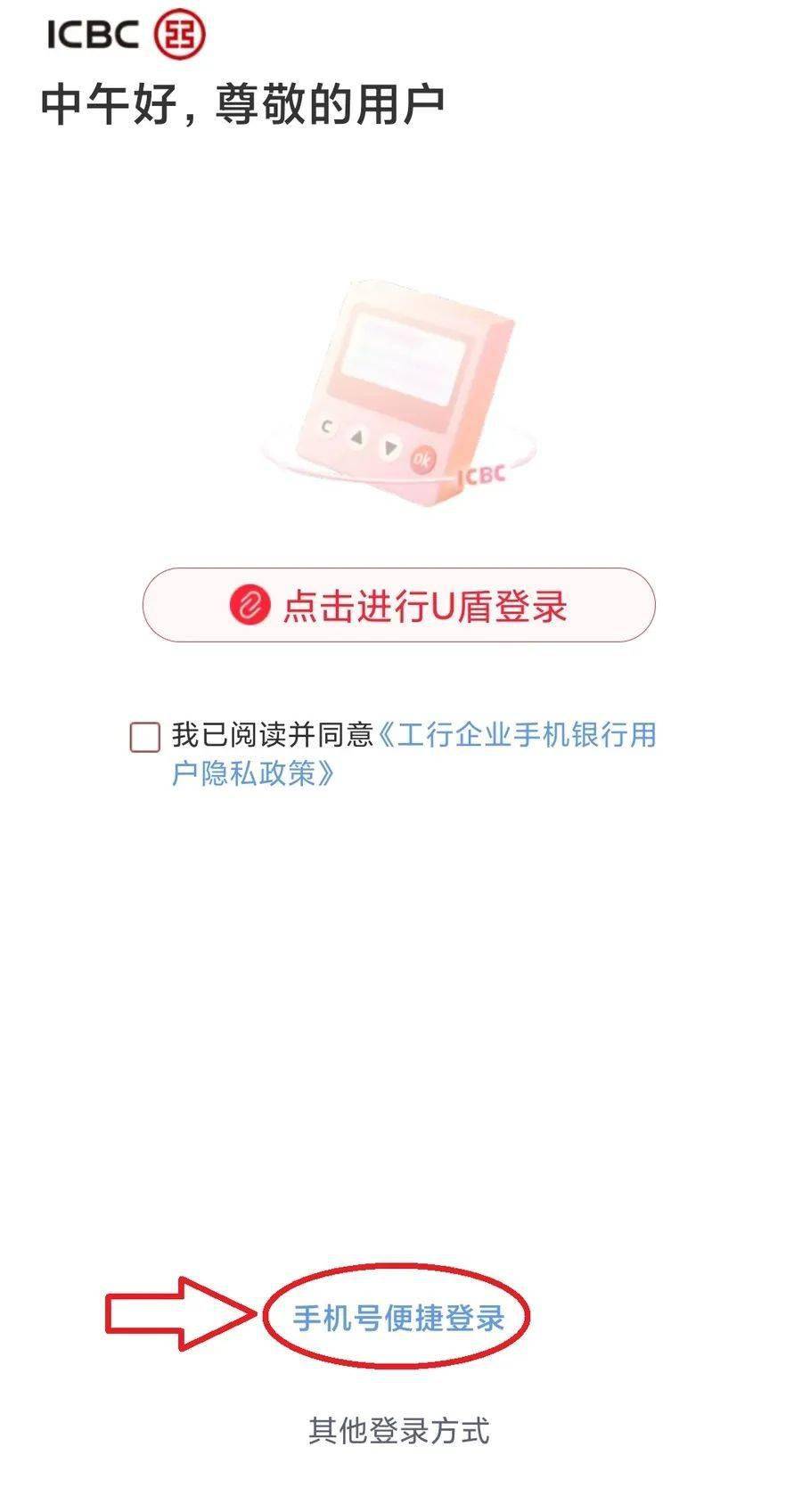The height and width of the screenshot is (1512, 802).
Task: Select the U盾登录 login method
Action: coord(401,606)
